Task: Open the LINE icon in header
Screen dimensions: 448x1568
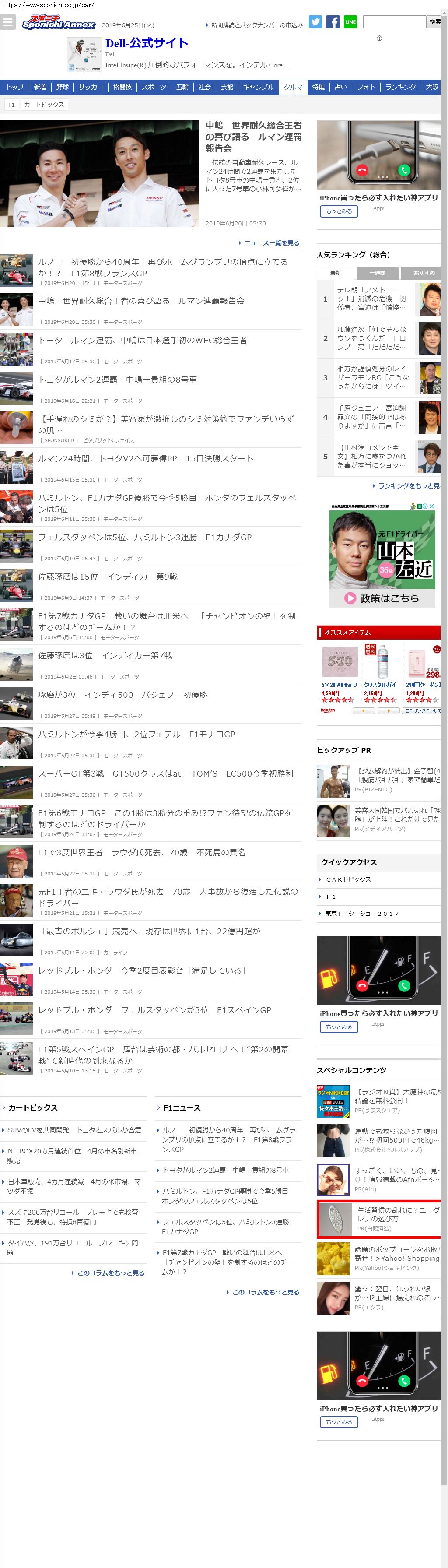Action: tap(350, 22)
